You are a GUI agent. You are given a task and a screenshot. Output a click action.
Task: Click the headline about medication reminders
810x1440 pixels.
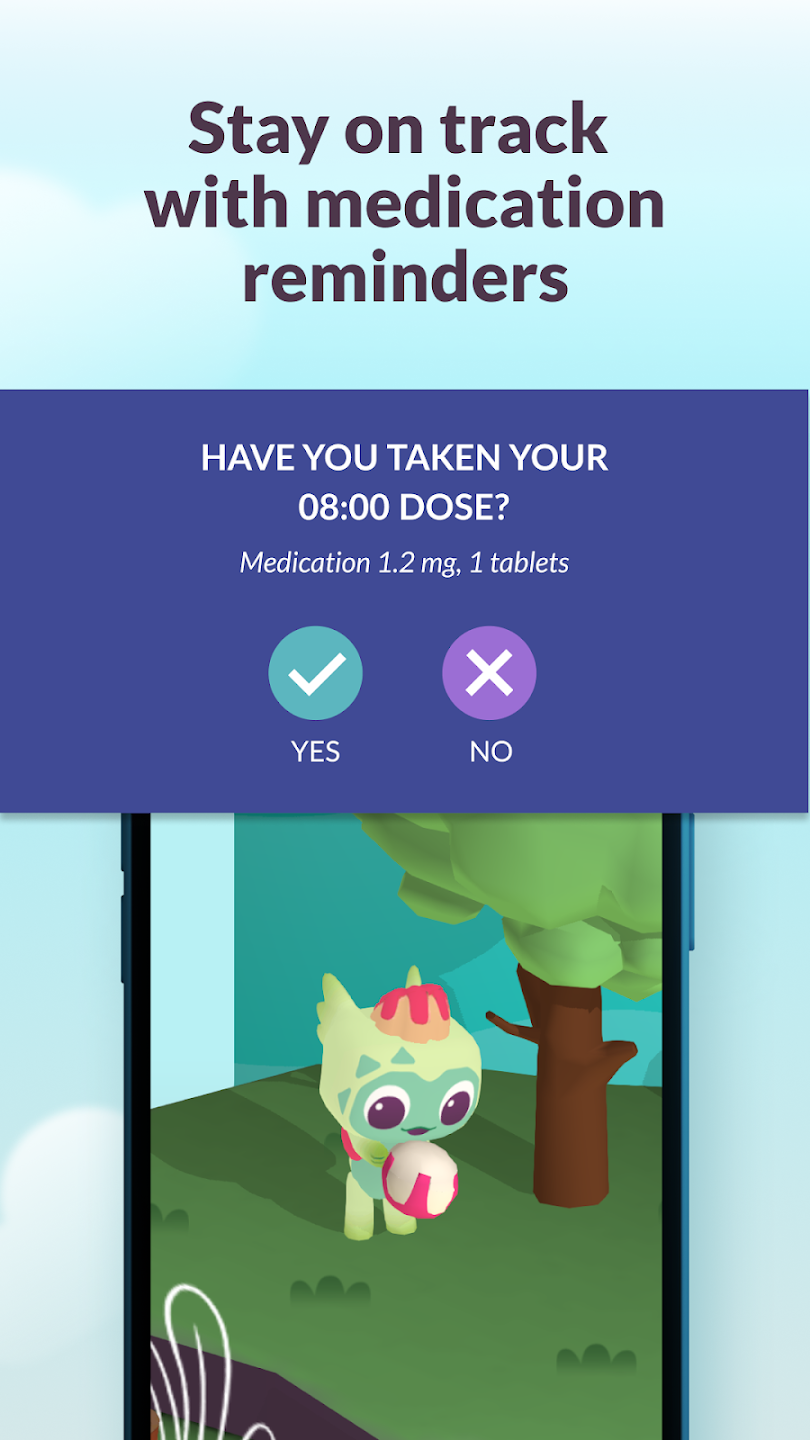(x=404, y=200)
